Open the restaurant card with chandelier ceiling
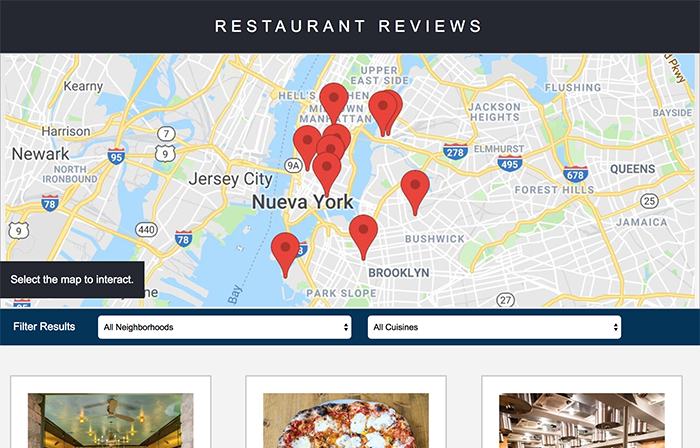700x448 pixels. (111, 412)
